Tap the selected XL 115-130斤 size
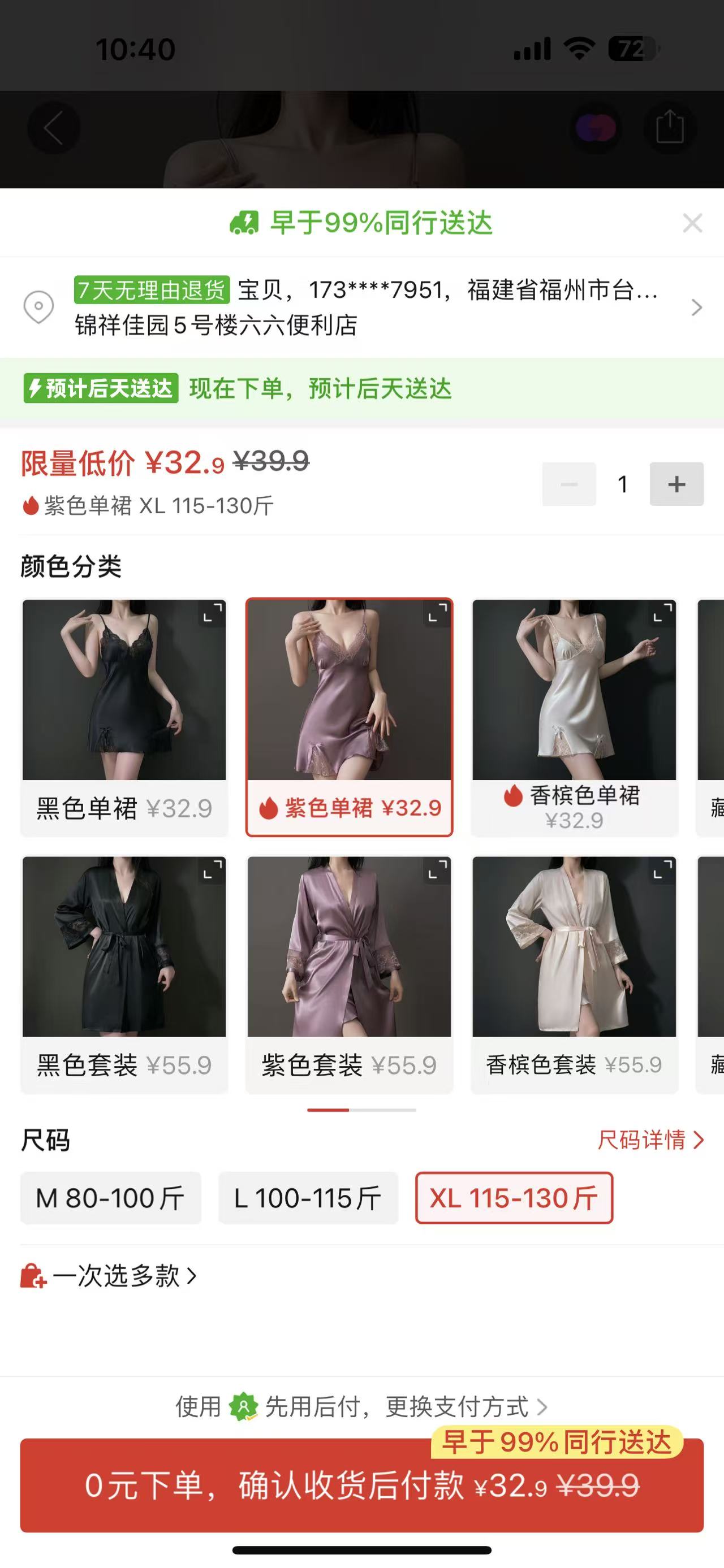Image resolution: width=724 pixels, height=1568 pixels. pyautogui.click(x=514, y=1198)
